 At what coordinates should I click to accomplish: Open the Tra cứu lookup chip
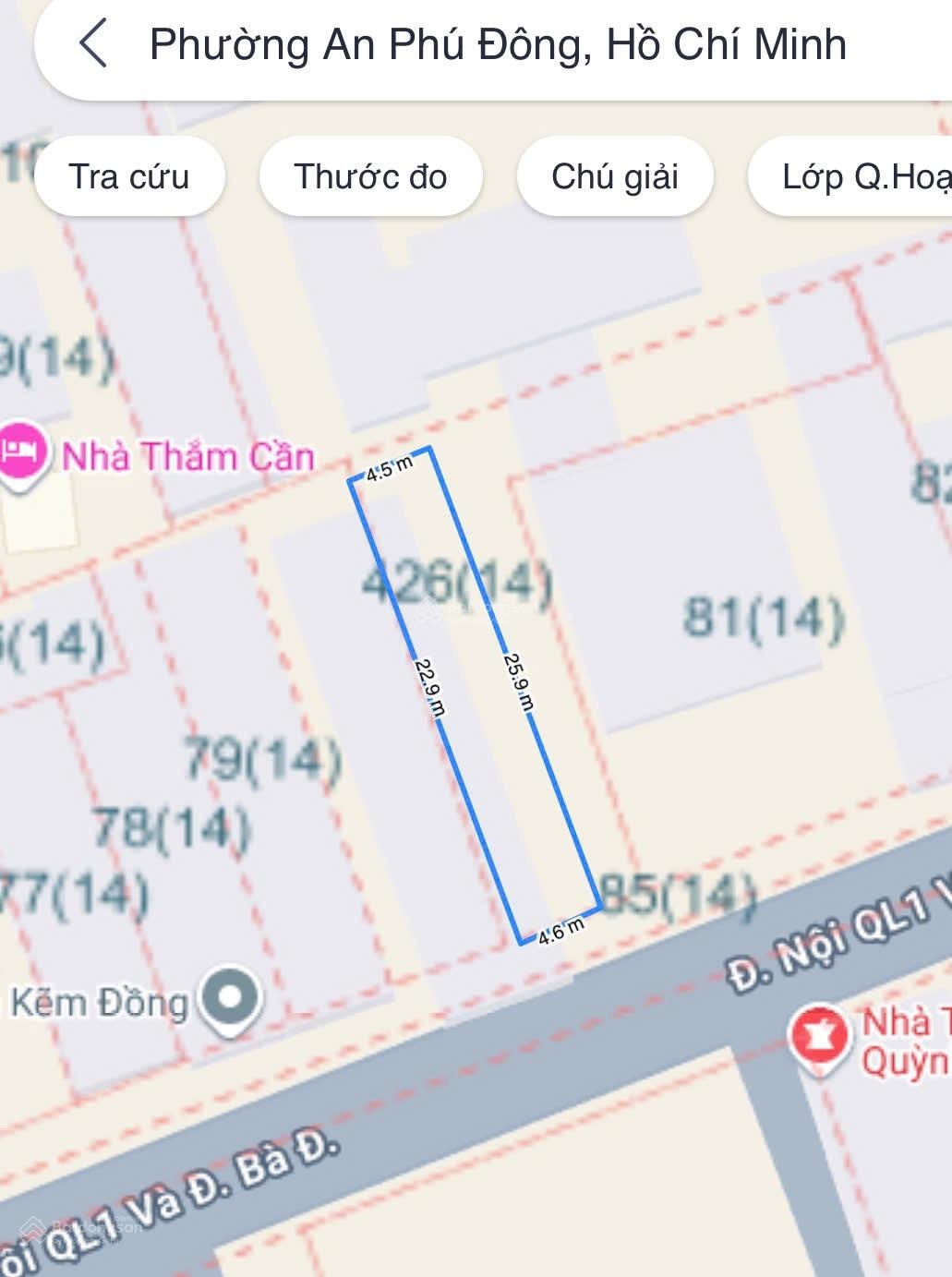(x=129, y=176)
